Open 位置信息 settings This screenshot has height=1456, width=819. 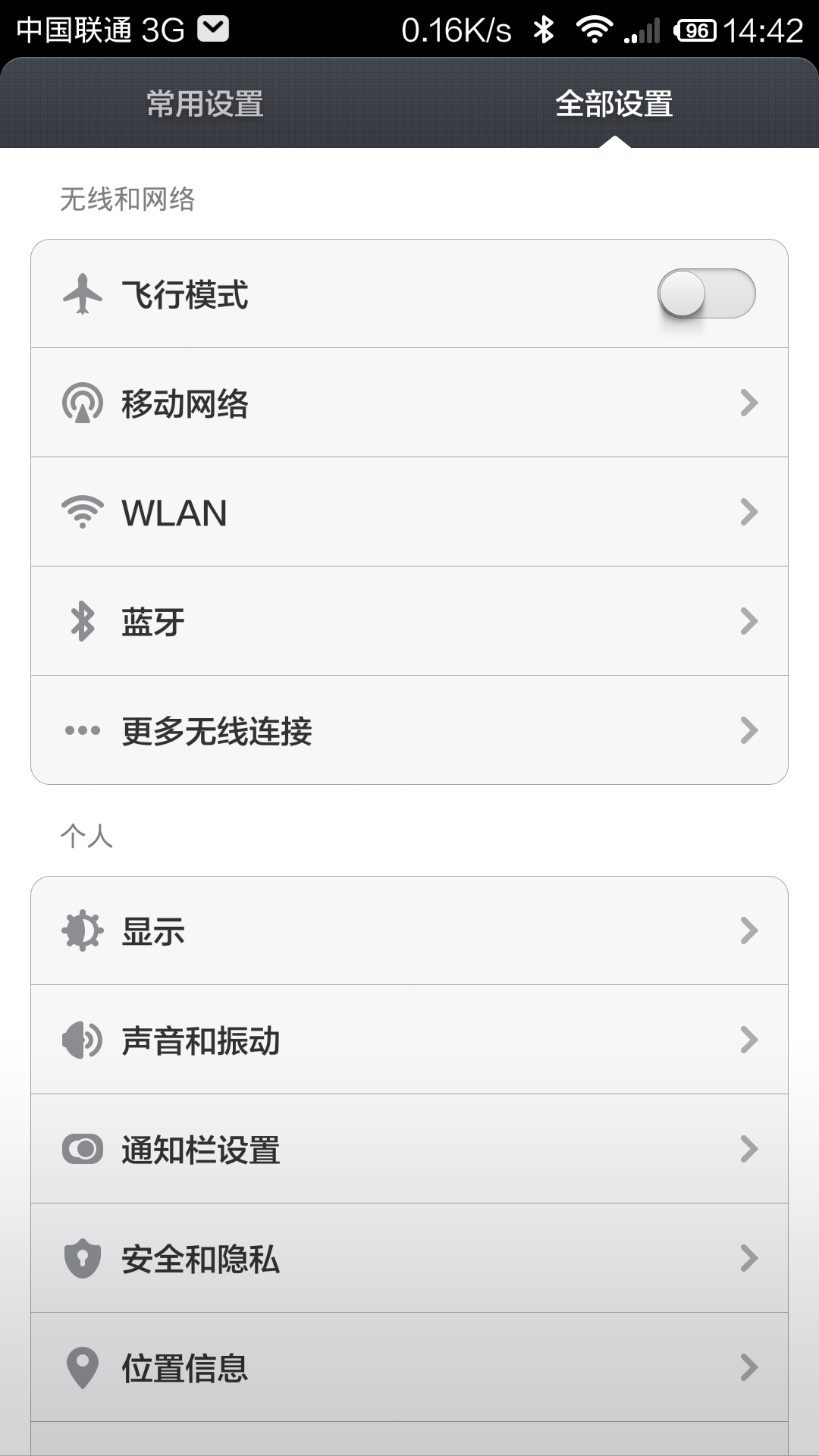point(409,1367)
